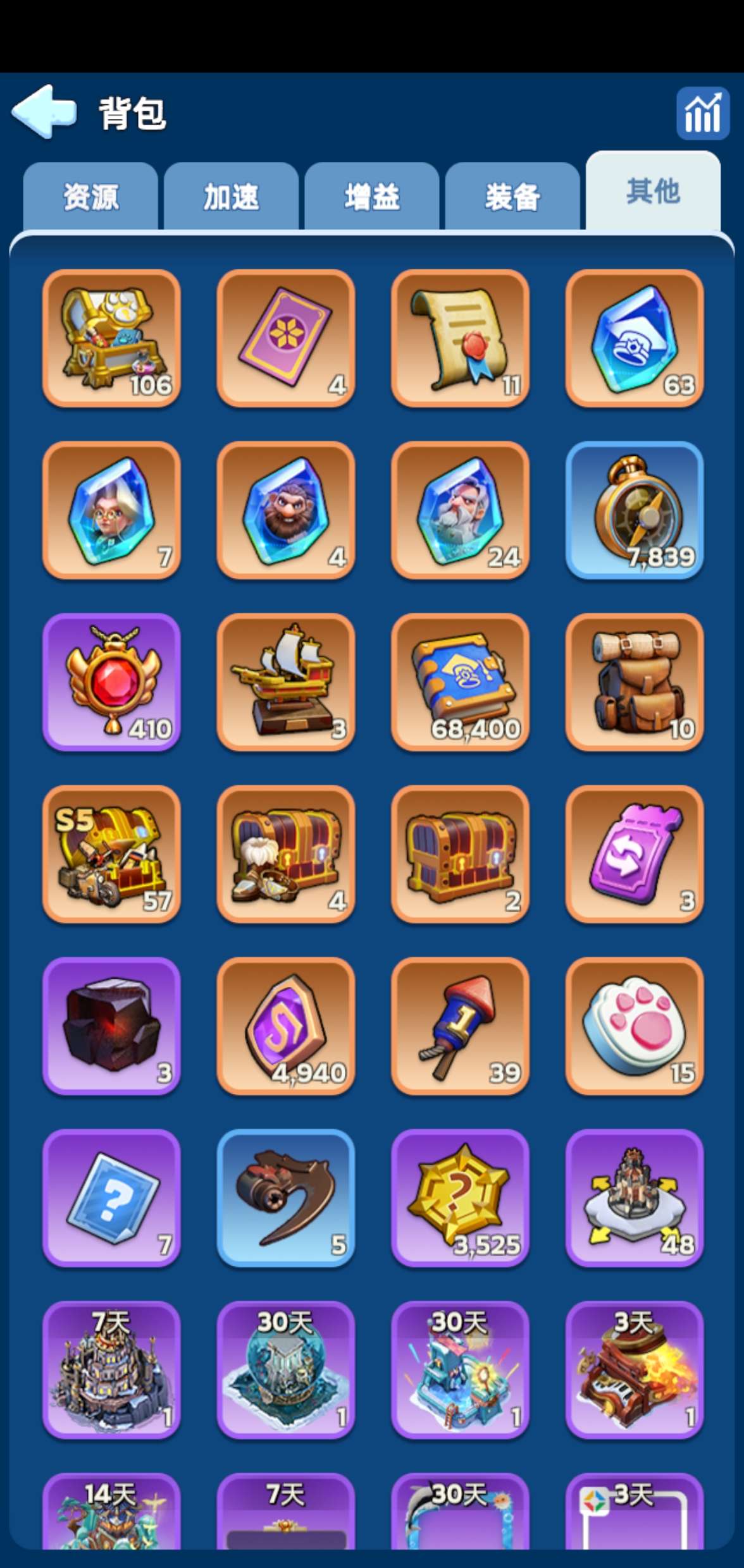Select the 其他 tab

click(653, 192)
